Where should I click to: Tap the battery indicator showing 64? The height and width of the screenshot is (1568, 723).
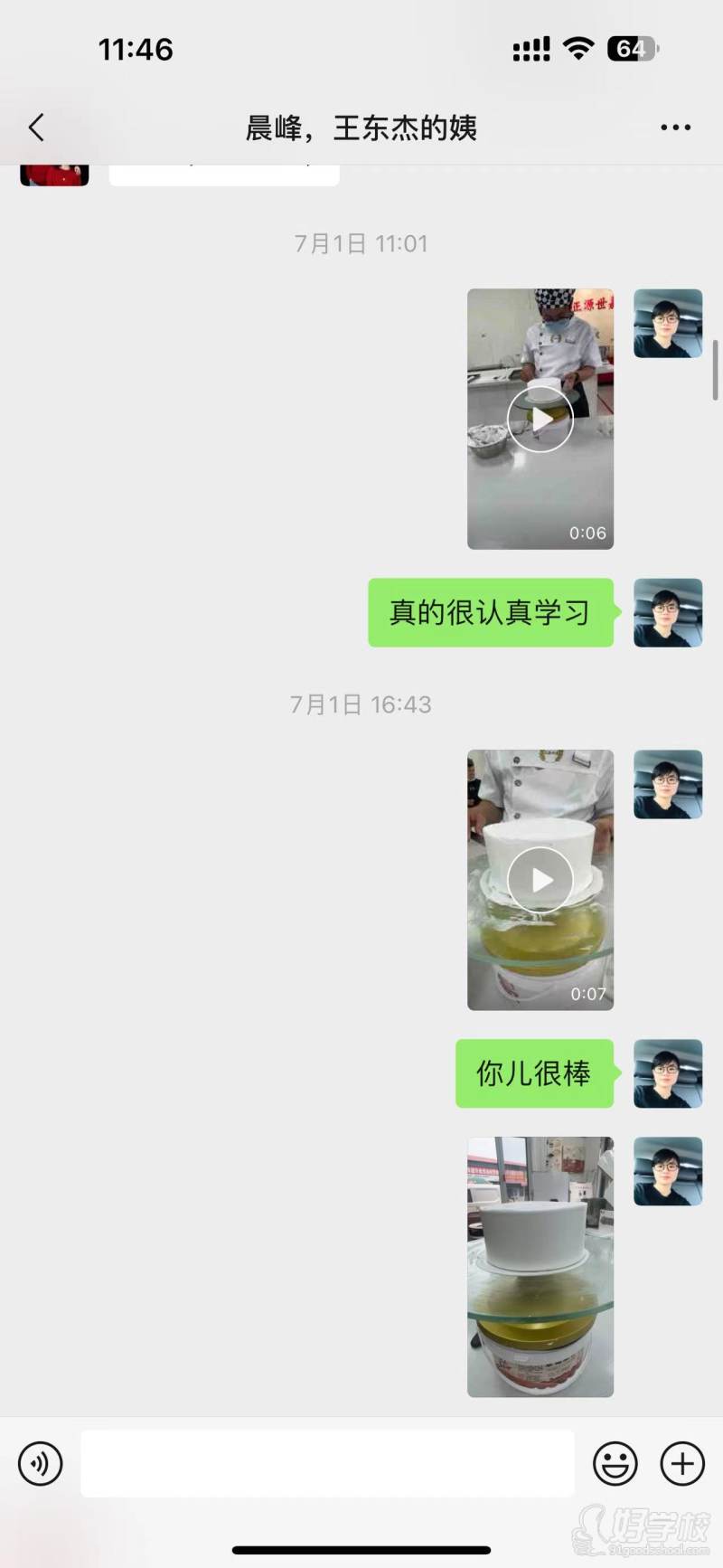(634, 50)
